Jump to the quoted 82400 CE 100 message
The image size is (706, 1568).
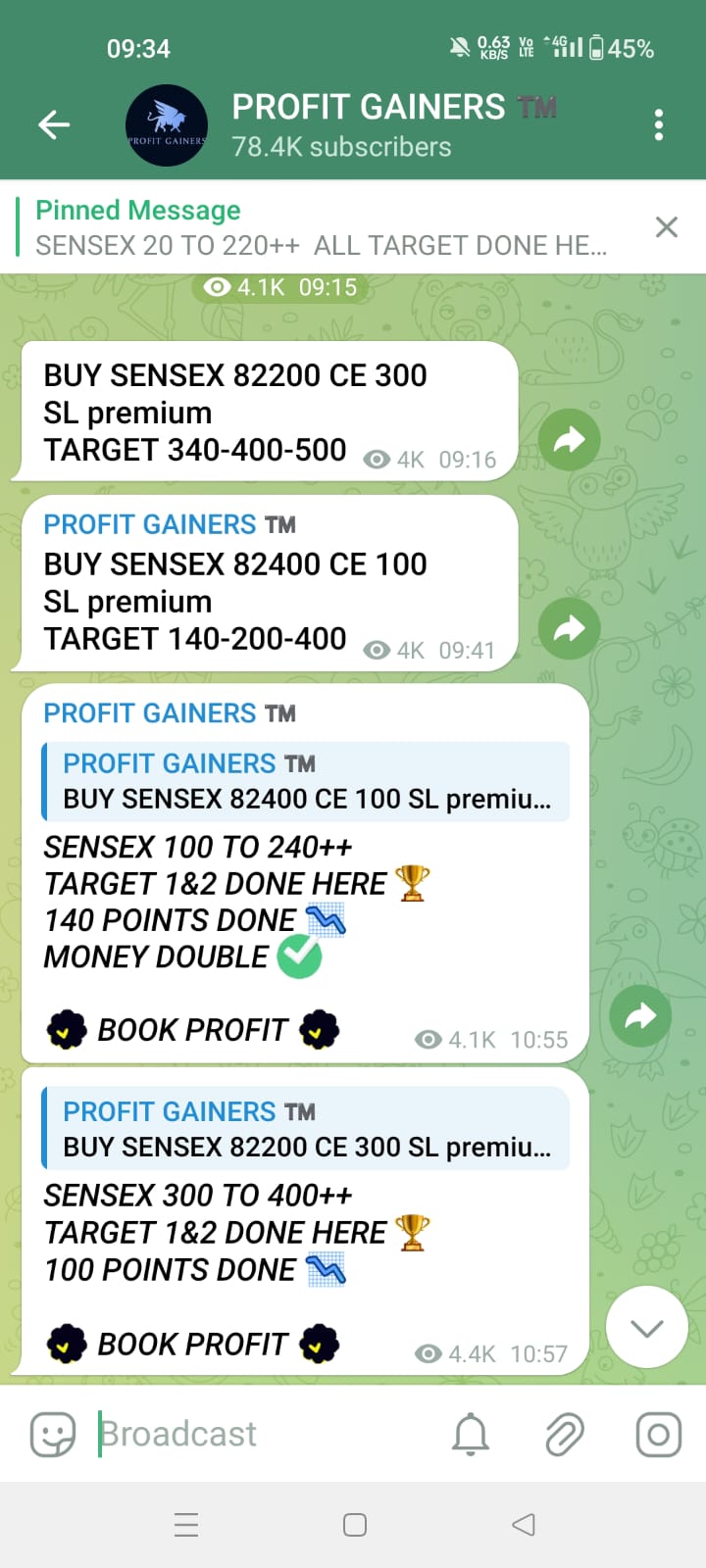coord(306,781)
